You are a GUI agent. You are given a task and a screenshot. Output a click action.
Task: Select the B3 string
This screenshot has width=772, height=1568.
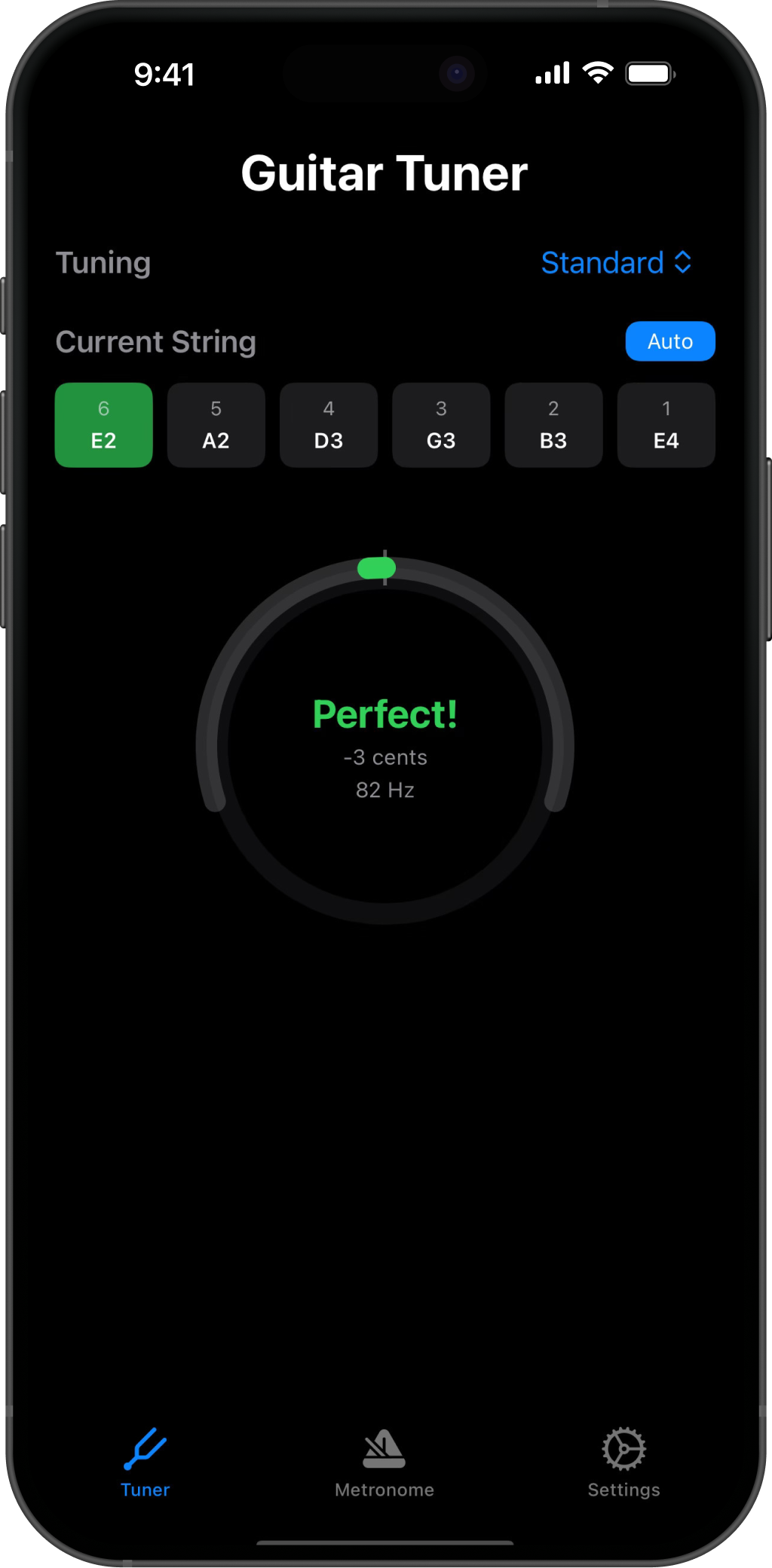(x=553, y=425)
